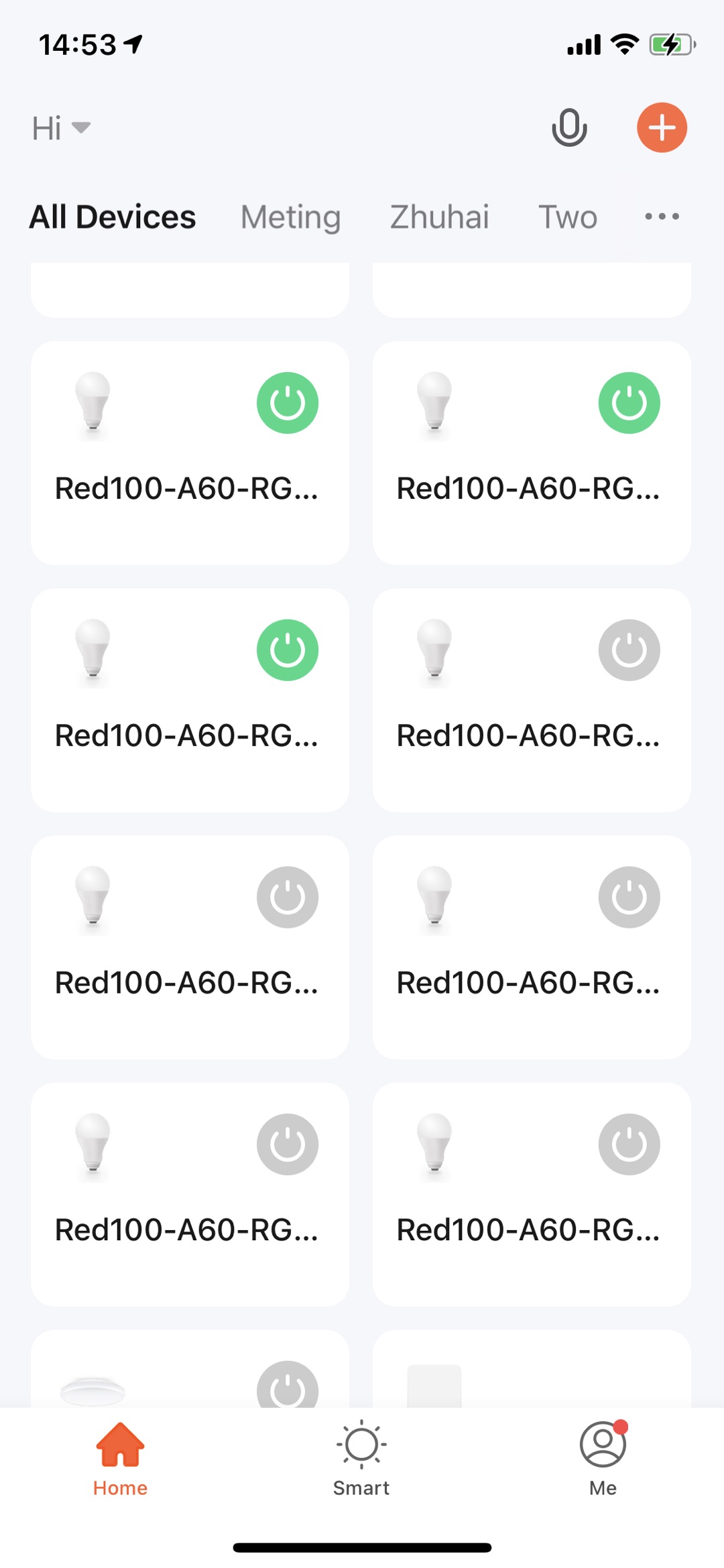Expand the Hi home selector dropdown
724x1568 pixels.
[x=61, y=127]
